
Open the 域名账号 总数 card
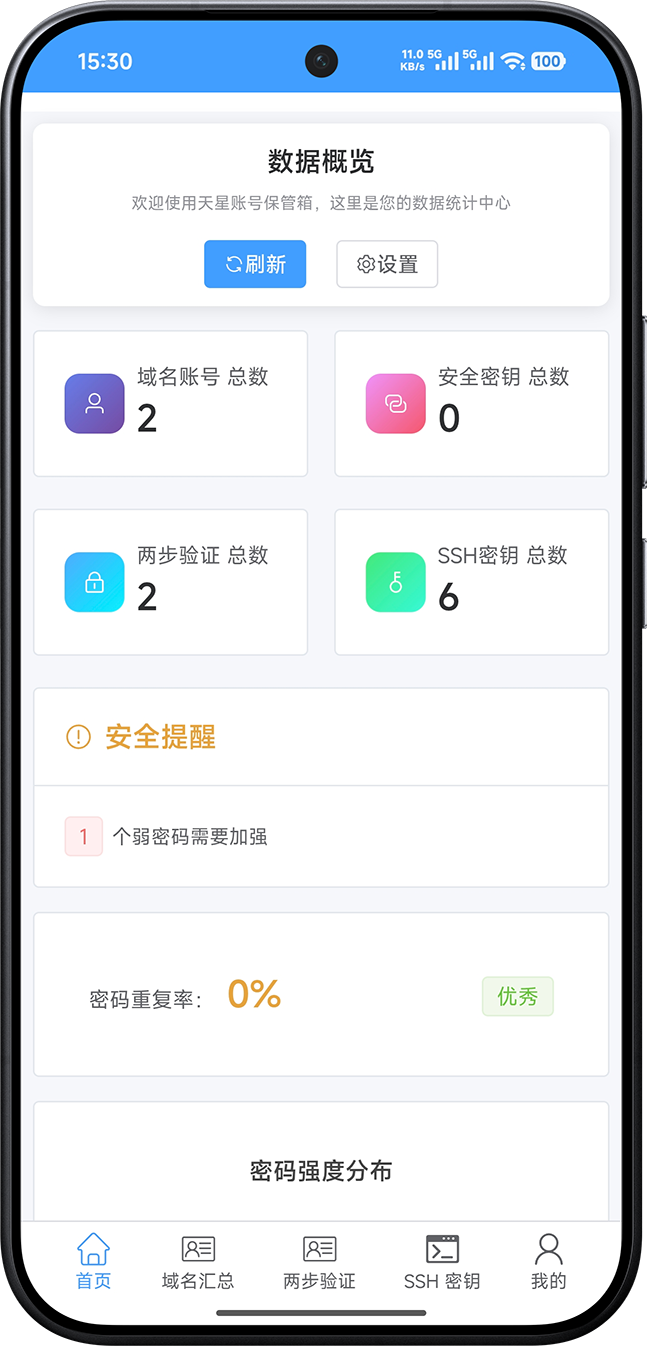click(x=171, y=404)
